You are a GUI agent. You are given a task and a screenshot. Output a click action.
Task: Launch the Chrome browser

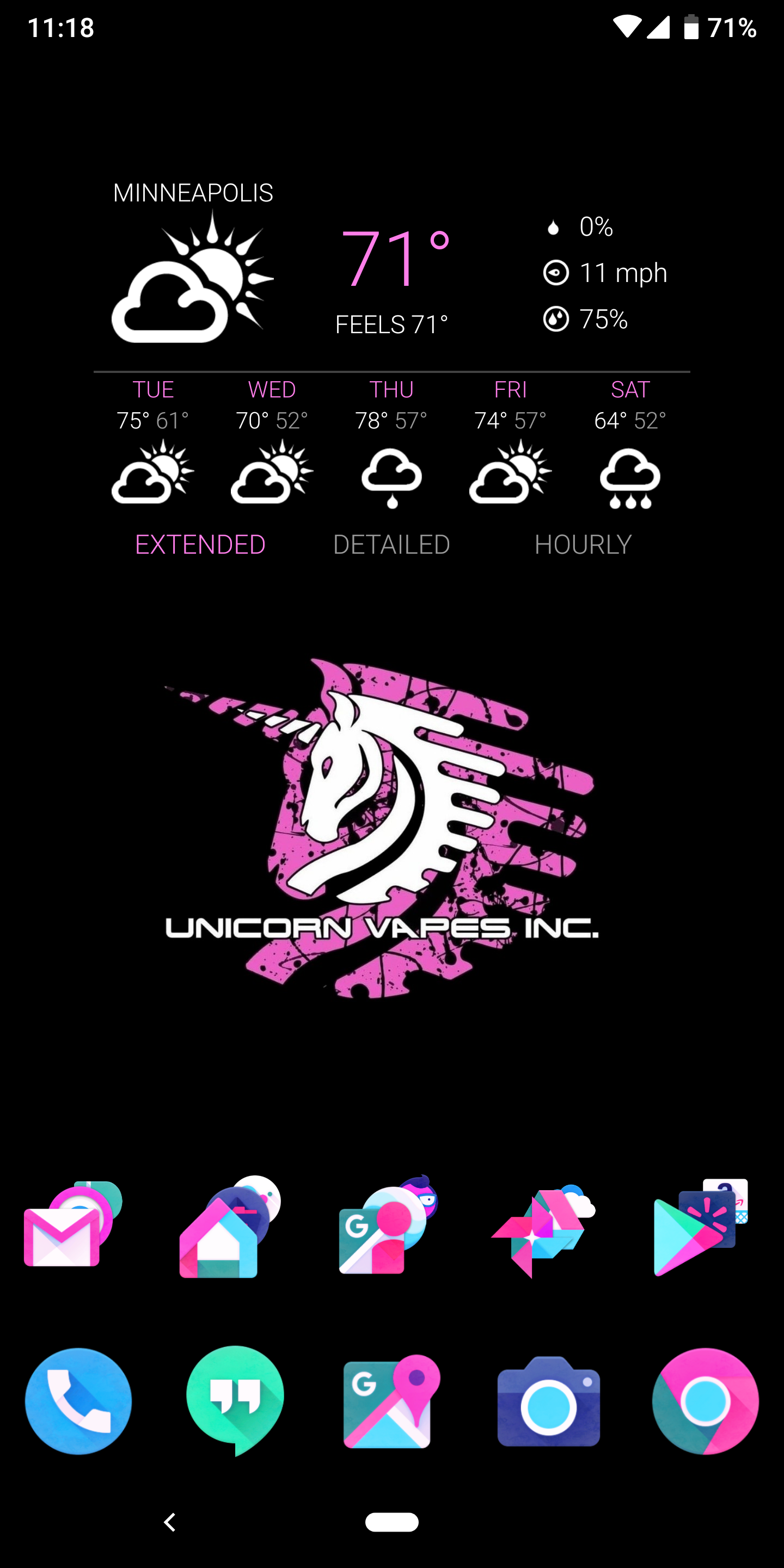coord(705,1401)
